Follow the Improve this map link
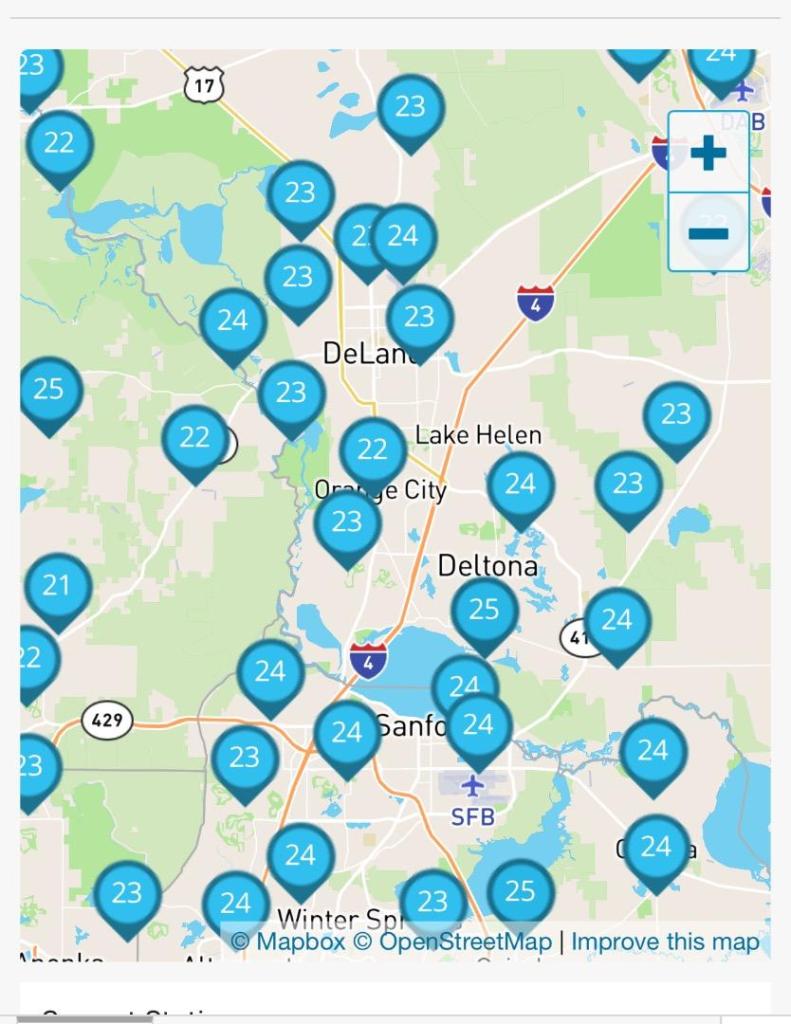This screenshot has height=1024, width=791. 665,942
